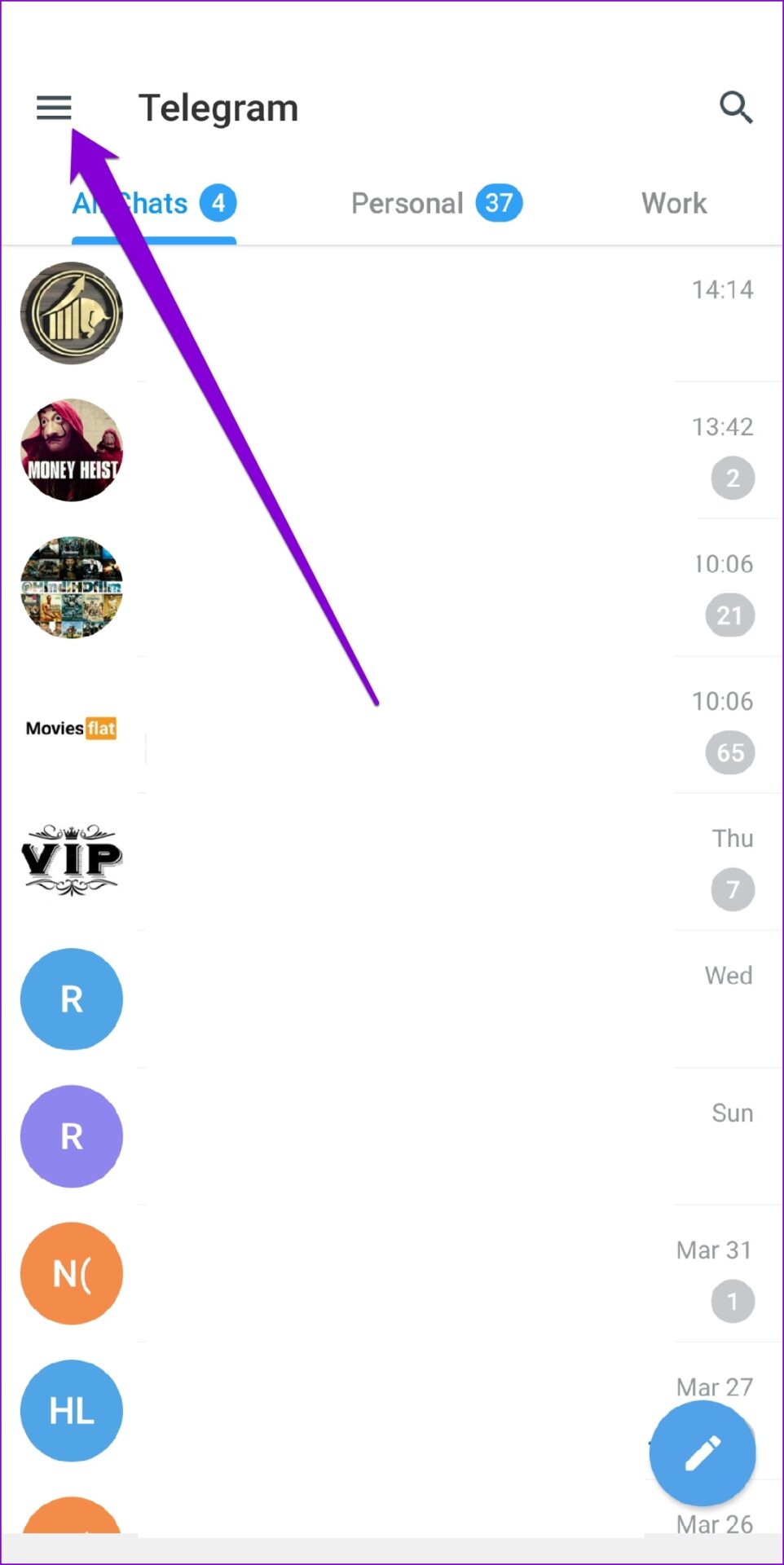Switch to the Personal tab
The height and width of the screenshot is (1565, 784).
pos(435,204)
